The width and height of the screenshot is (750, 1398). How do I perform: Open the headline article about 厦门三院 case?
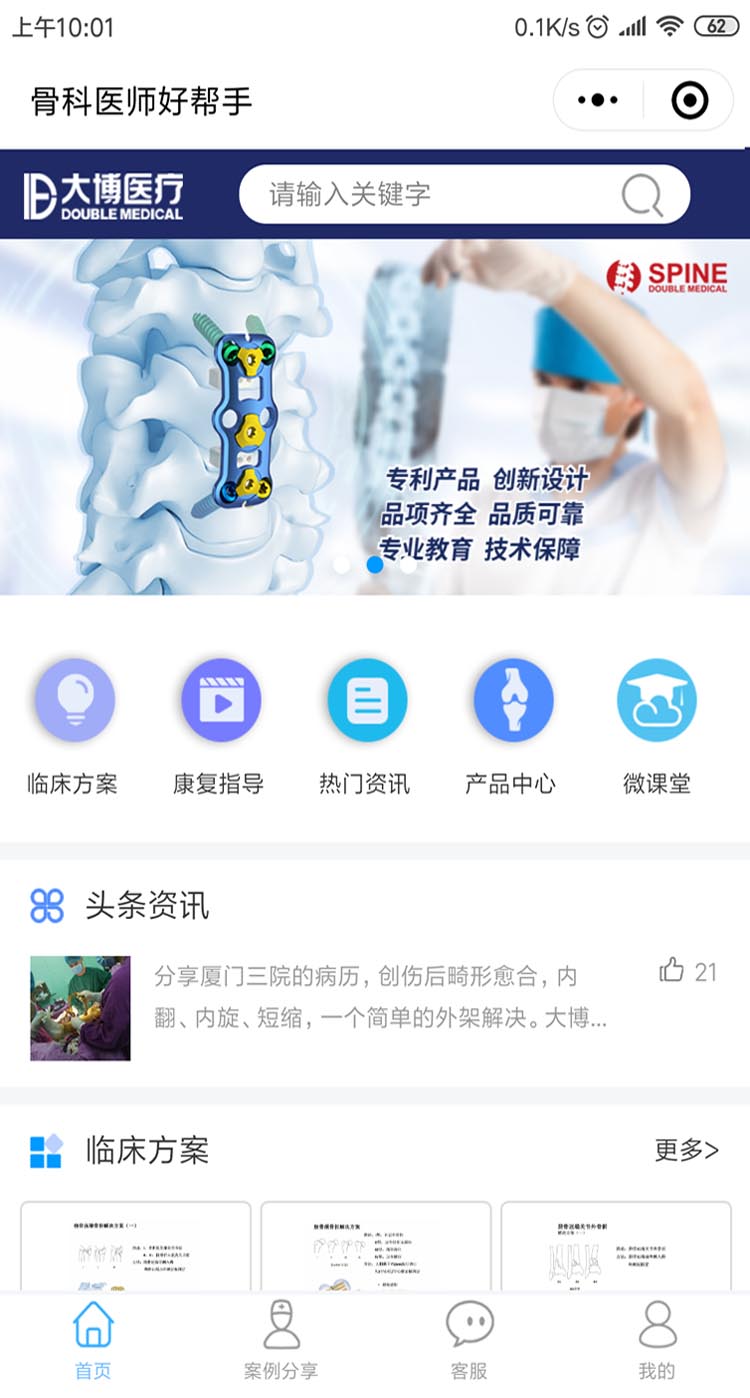(380, 998)
